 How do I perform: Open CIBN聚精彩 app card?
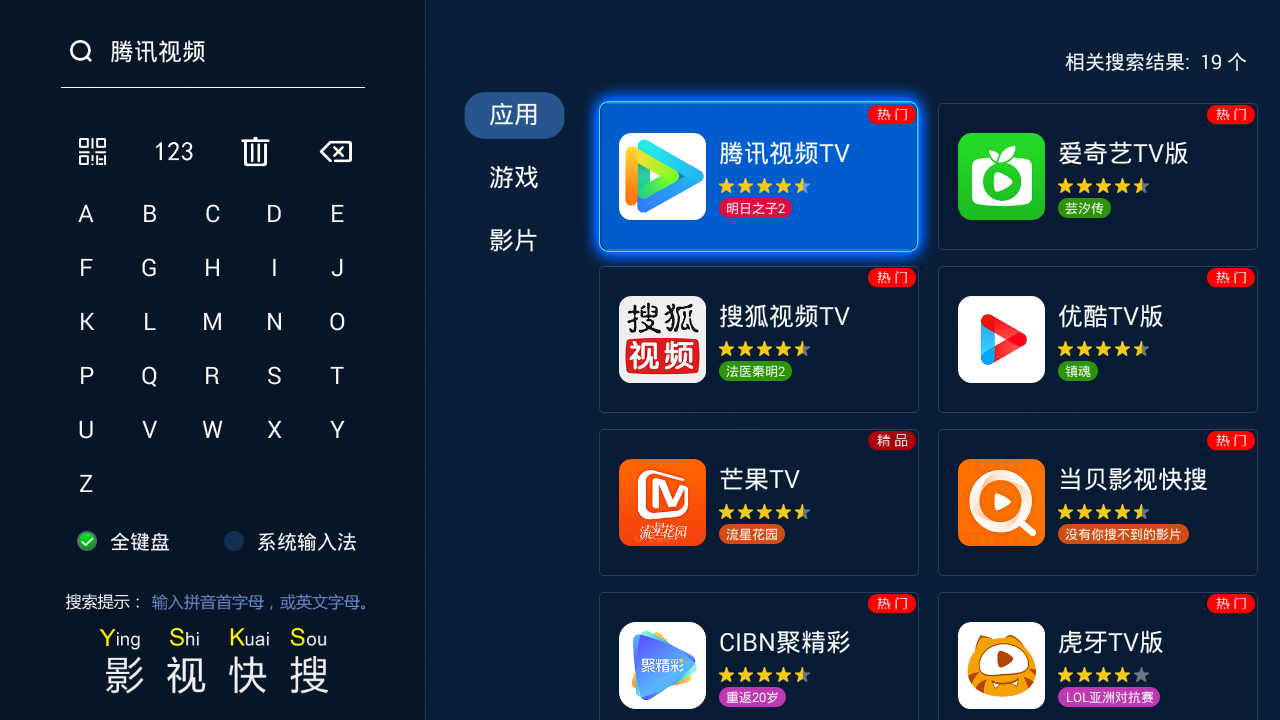pyautogui.click(x=758, y=655)
